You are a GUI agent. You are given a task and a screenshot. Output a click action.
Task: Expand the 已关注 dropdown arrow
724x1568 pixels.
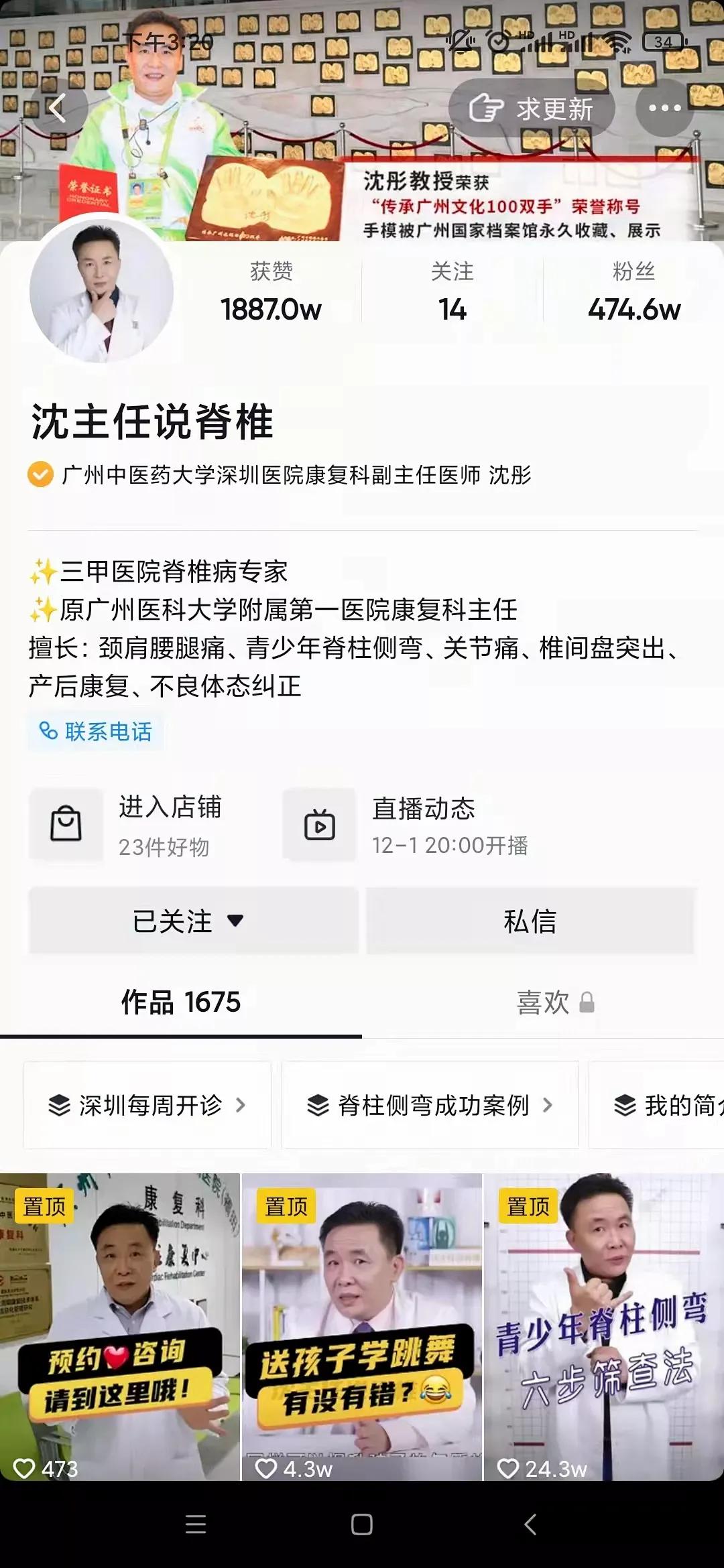click(235, 921)
